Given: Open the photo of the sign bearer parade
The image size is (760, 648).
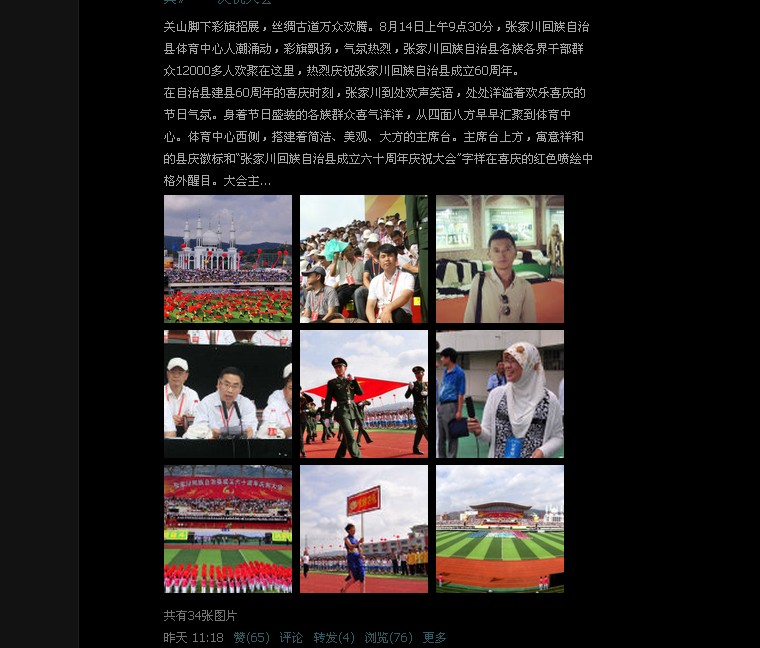Looking at the screenshot, I should (364, 529).
